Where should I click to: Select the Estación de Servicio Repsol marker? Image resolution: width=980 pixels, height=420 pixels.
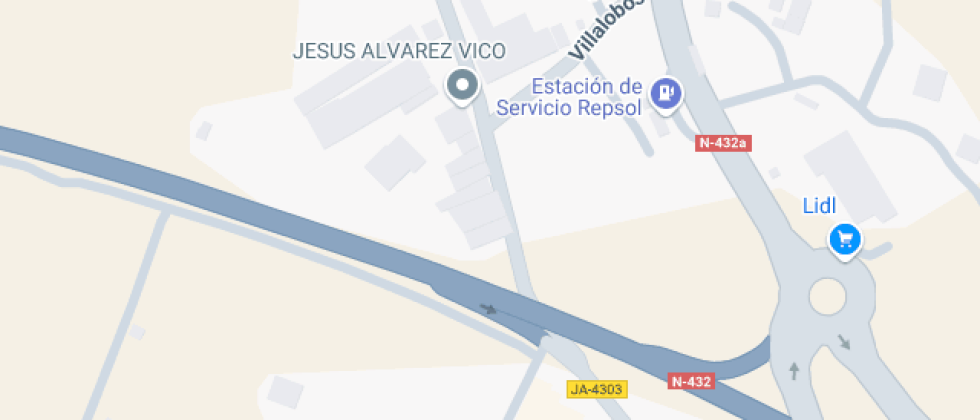tap(666, 94)
